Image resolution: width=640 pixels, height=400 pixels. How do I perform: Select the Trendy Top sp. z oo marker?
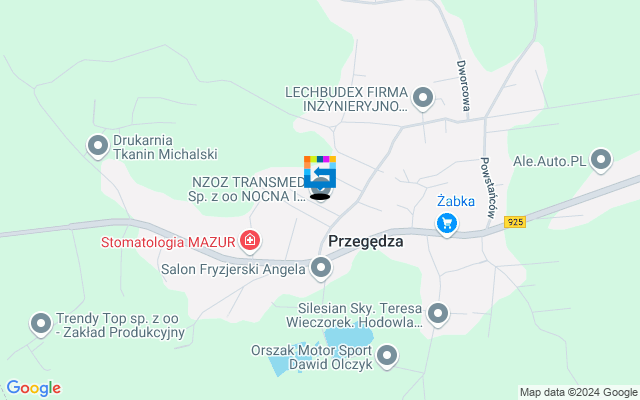(41, 323)
